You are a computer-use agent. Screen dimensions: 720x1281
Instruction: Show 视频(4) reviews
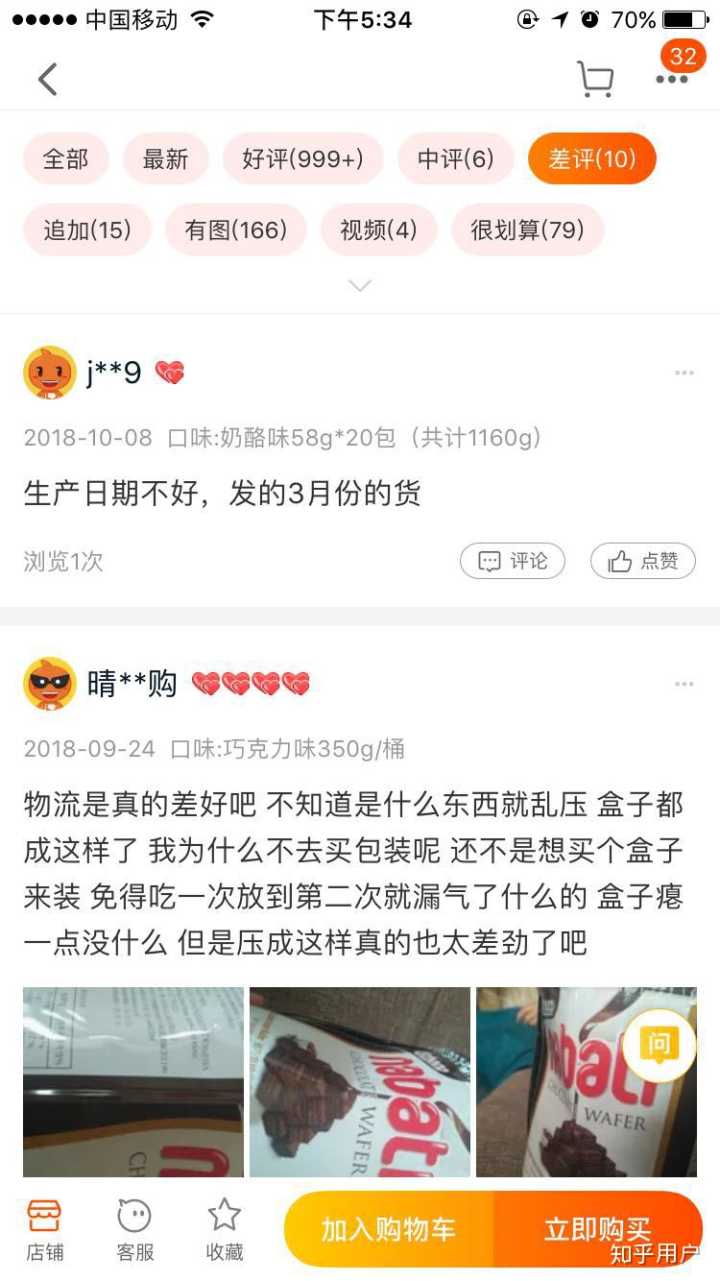pyautogui.click(x=378, y=230)
